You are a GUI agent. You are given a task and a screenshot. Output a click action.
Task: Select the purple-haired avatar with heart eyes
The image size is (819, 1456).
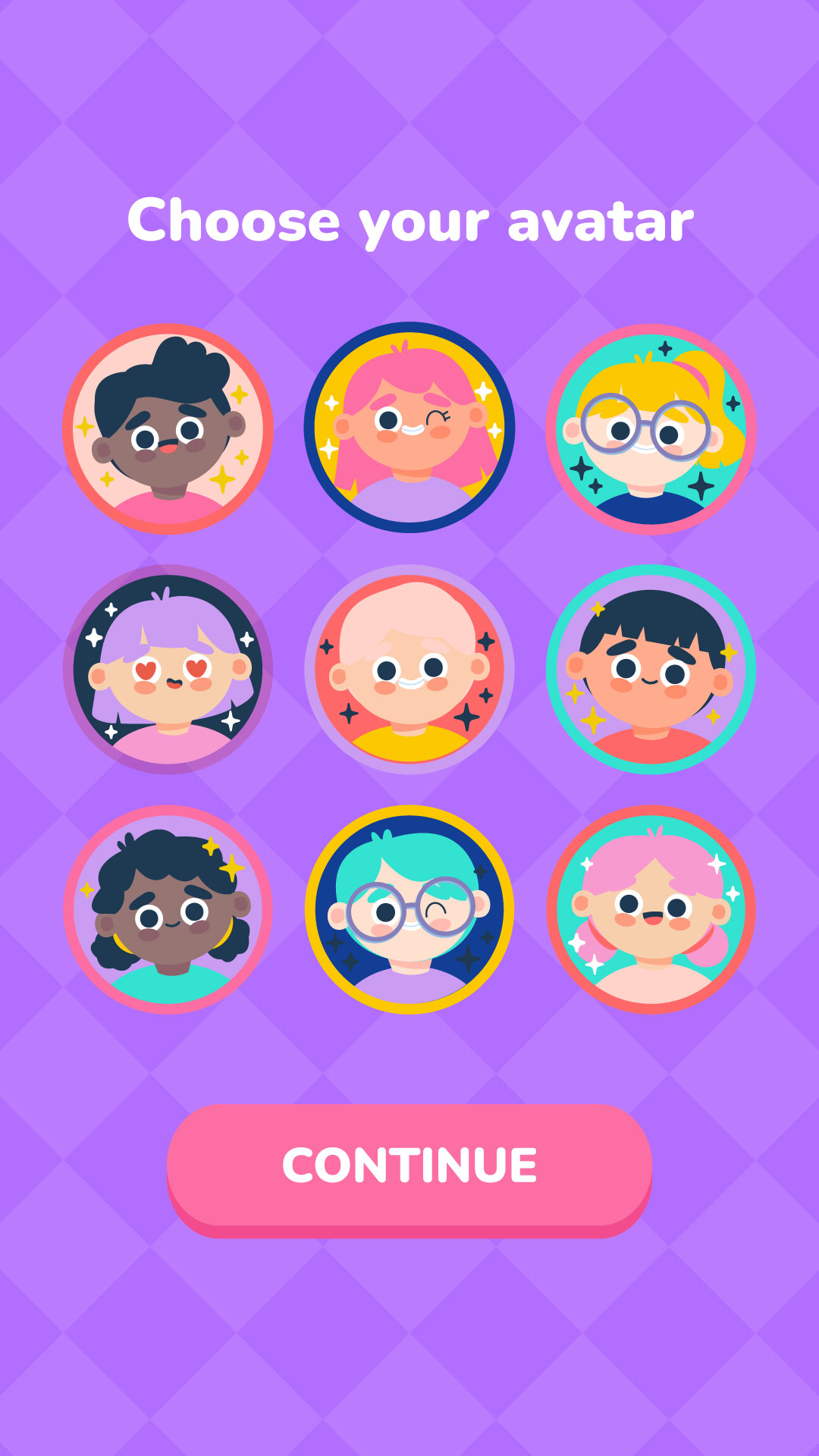click(x=168, y=670)
